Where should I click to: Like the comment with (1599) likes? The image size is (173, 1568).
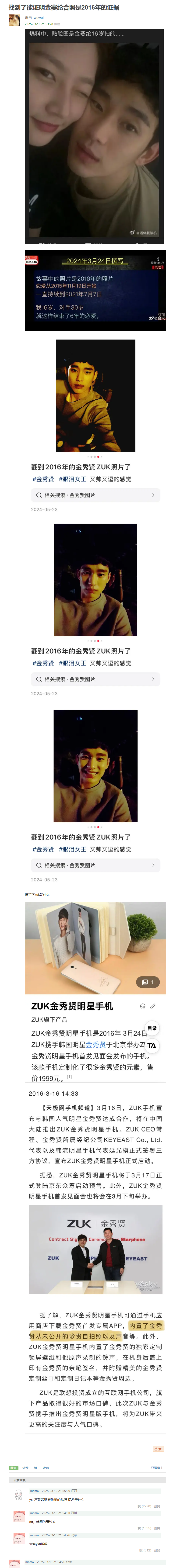[144, 1528]
